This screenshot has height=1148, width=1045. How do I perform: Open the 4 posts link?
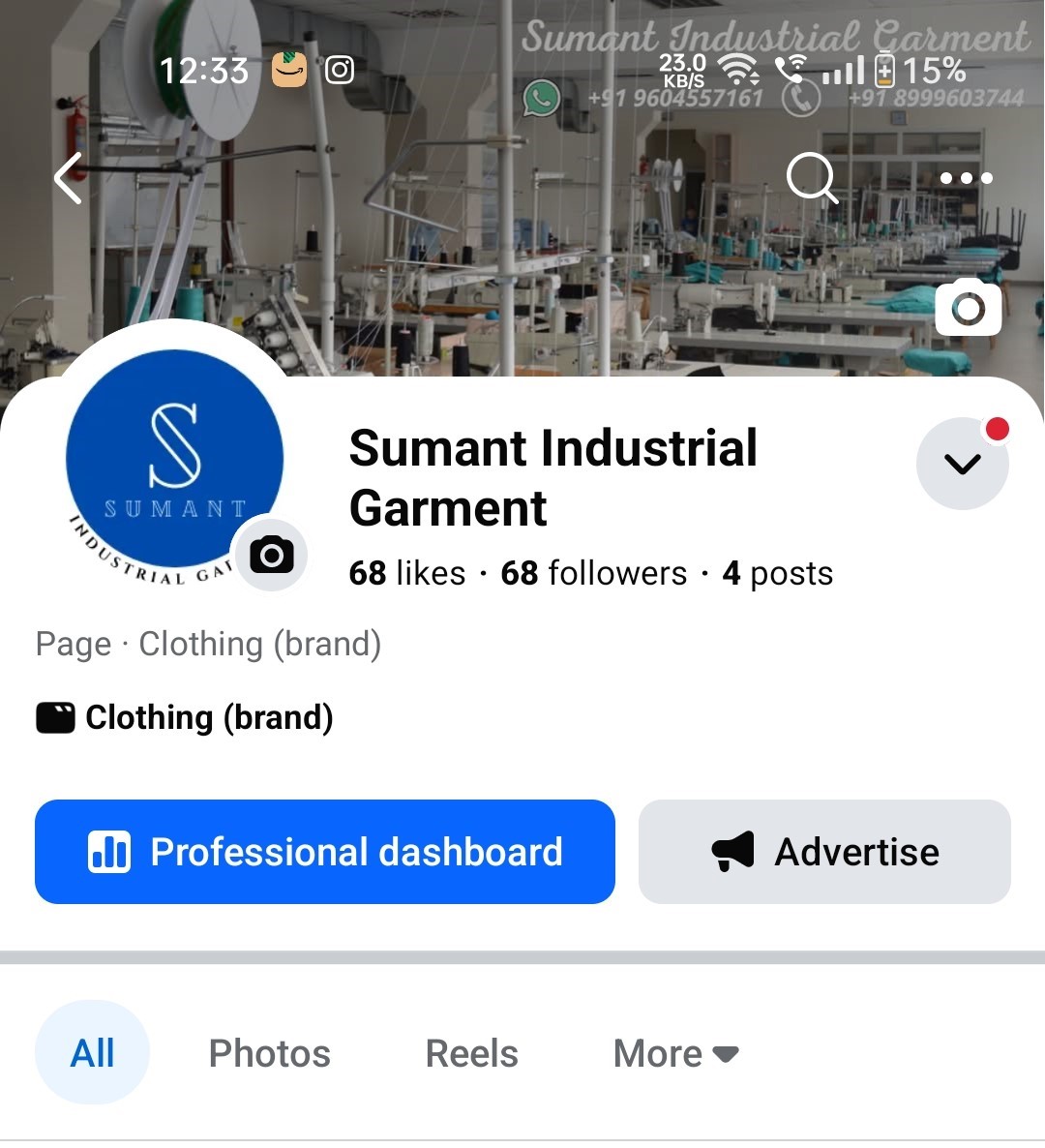click(777, 573)
